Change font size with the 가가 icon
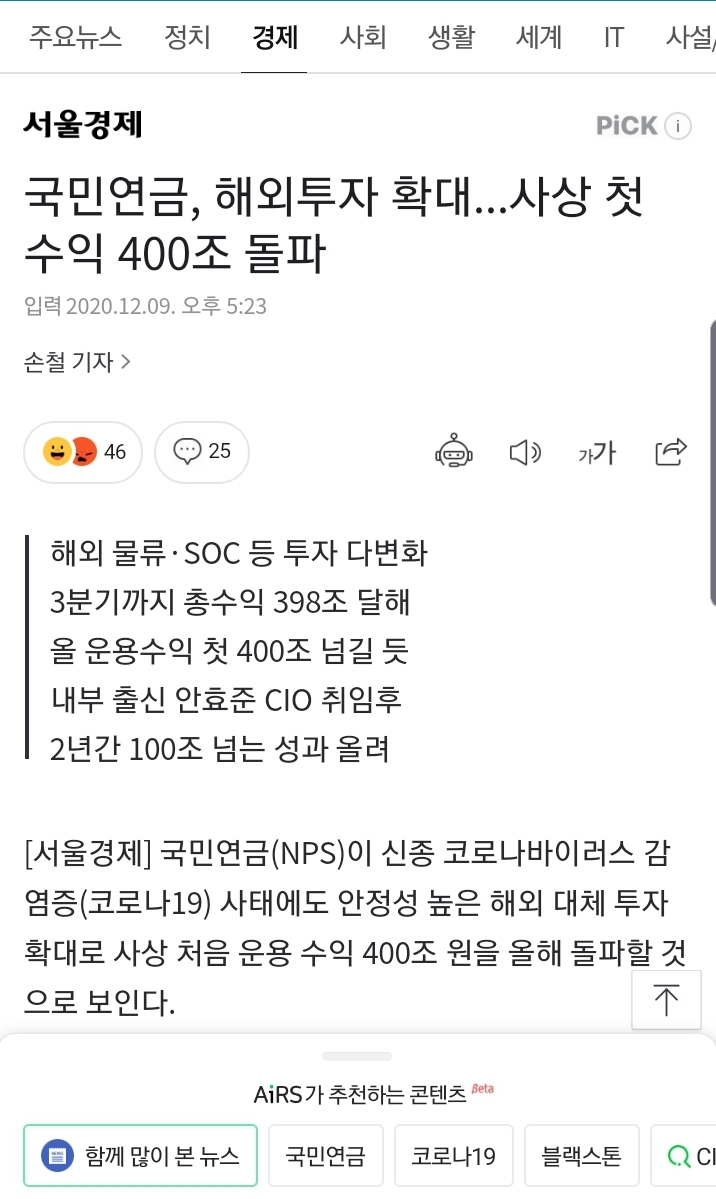 (597, 453)
